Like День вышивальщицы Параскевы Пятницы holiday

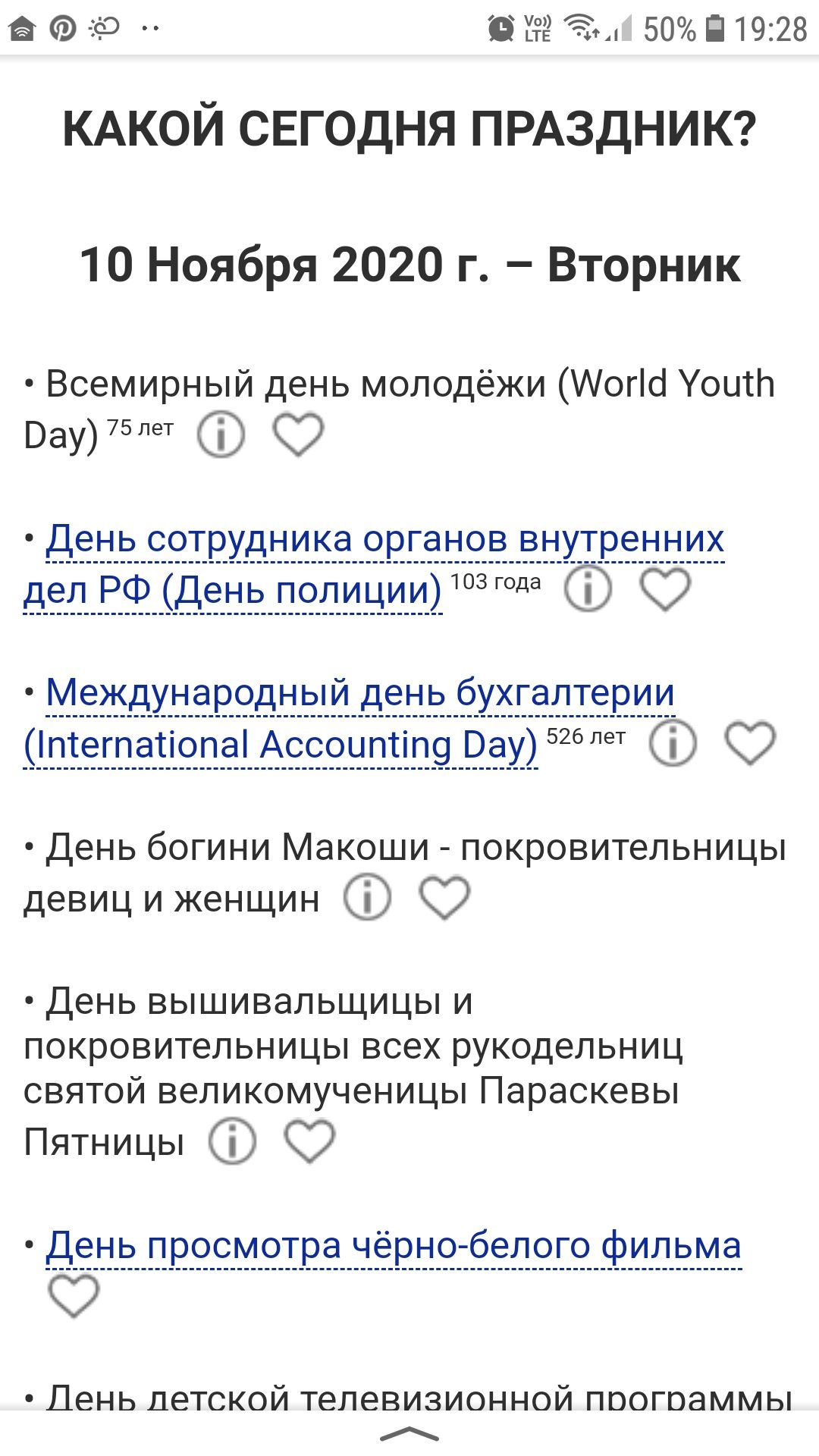(x=309, y=1141)
